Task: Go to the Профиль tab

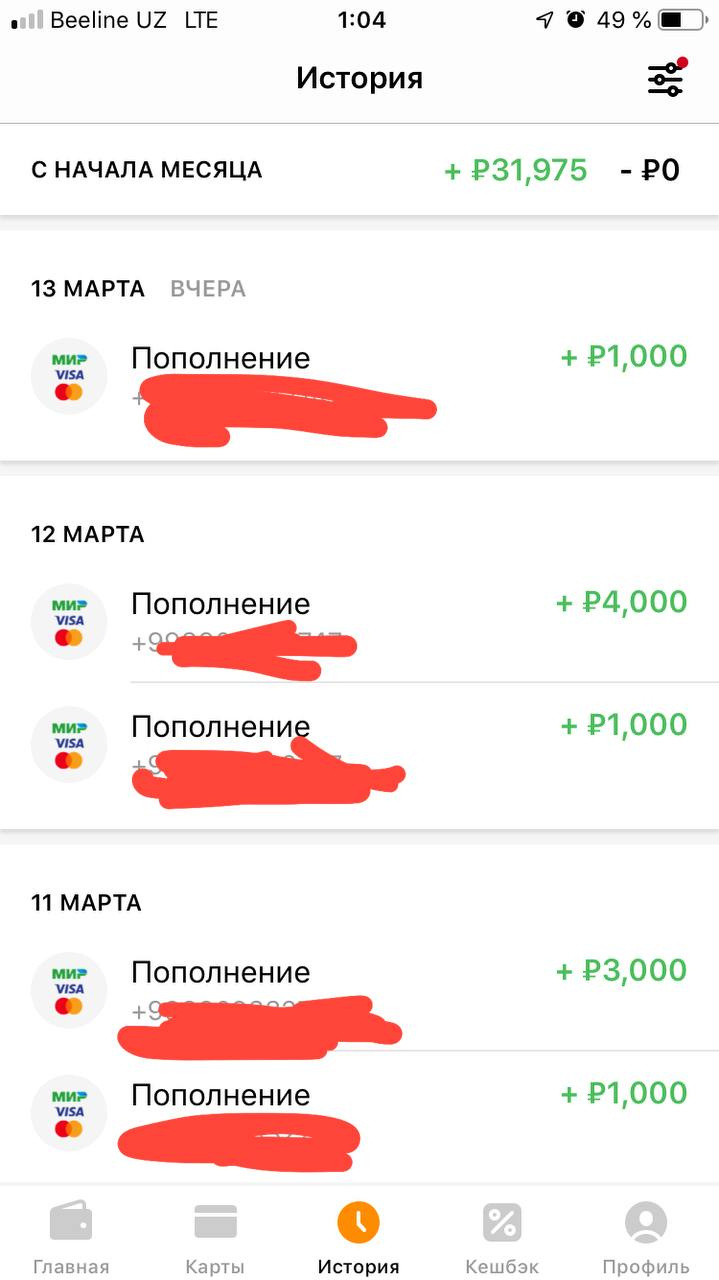Action: point(646,1238)
